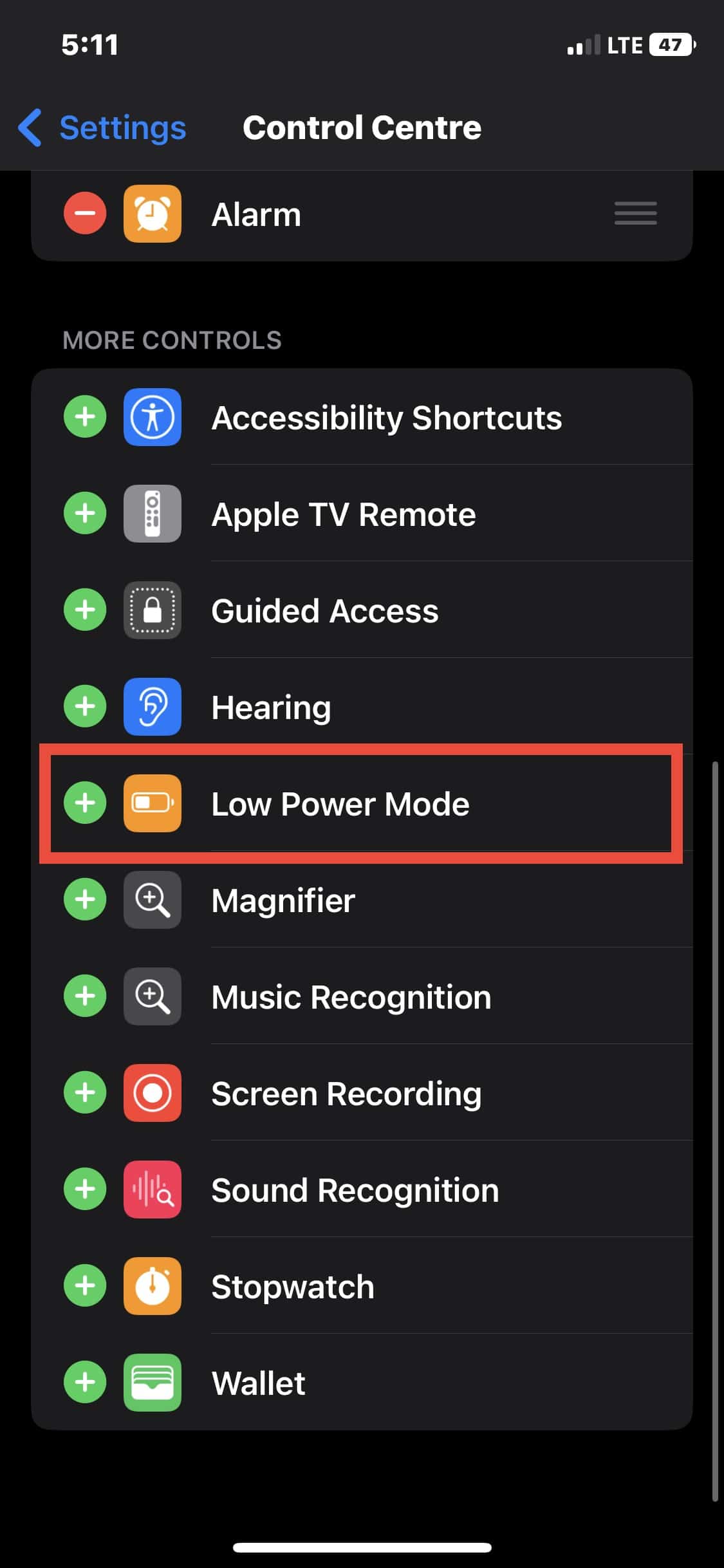Add Low Power Mode control

tap(85, 803)
